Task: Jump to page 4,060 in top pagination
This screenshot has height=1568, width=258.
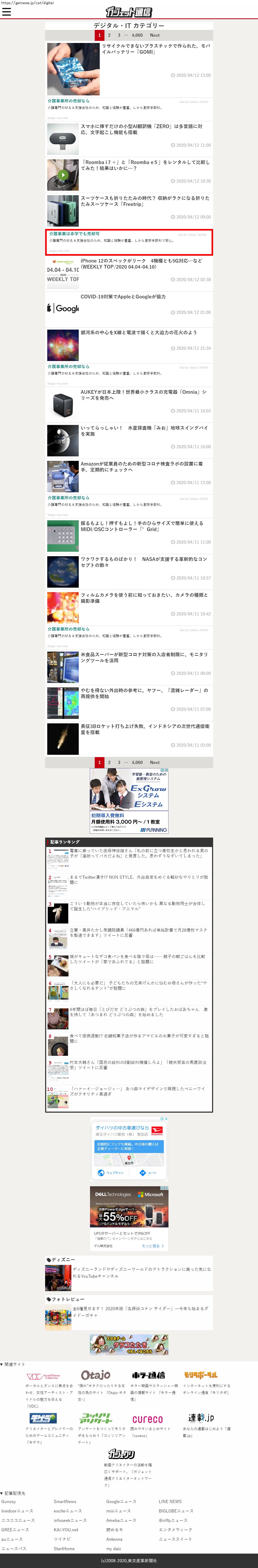Action: coord(137,35)
